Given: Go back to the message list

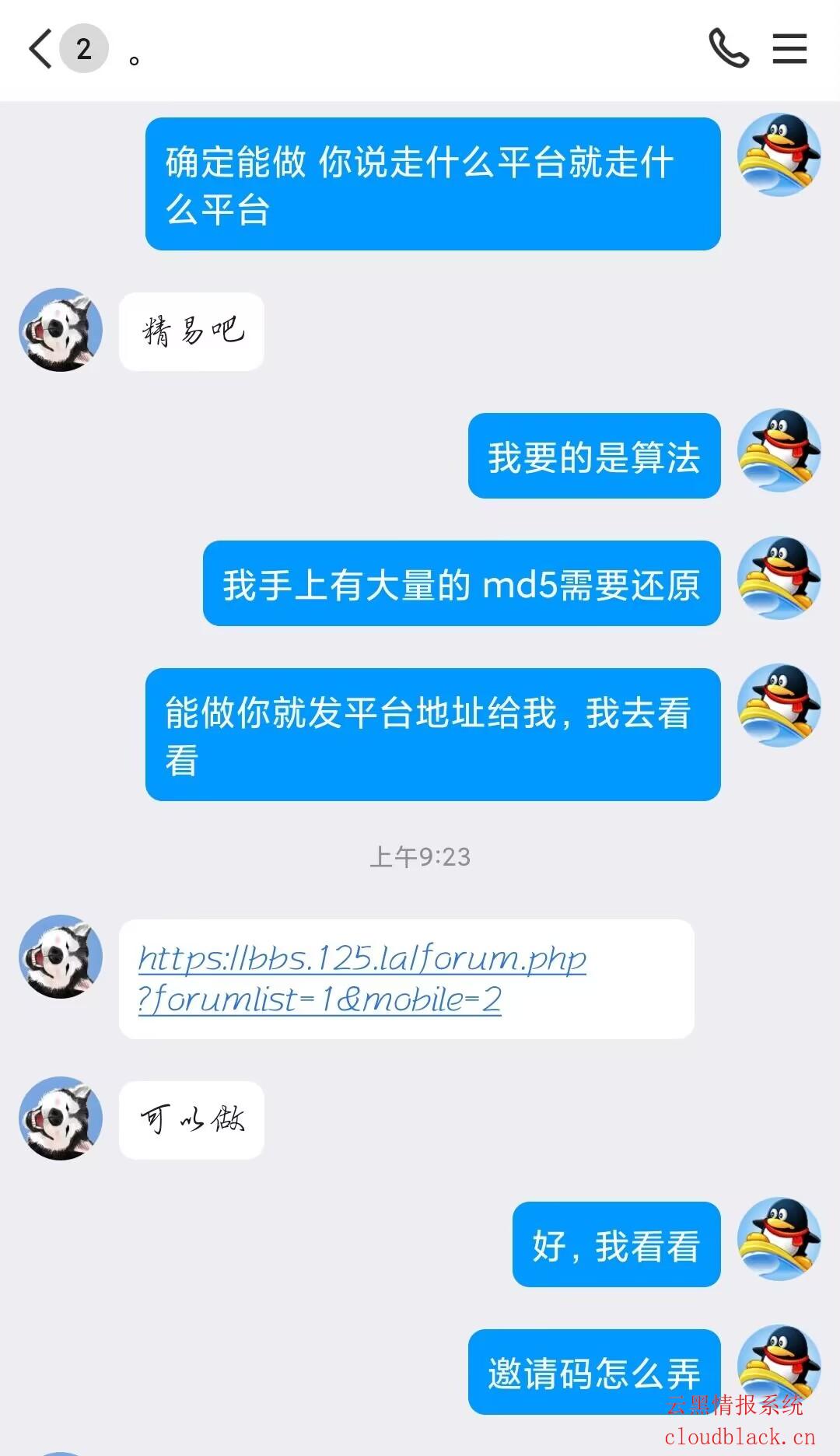Looking at the screenshot, I should coord(40,49).
